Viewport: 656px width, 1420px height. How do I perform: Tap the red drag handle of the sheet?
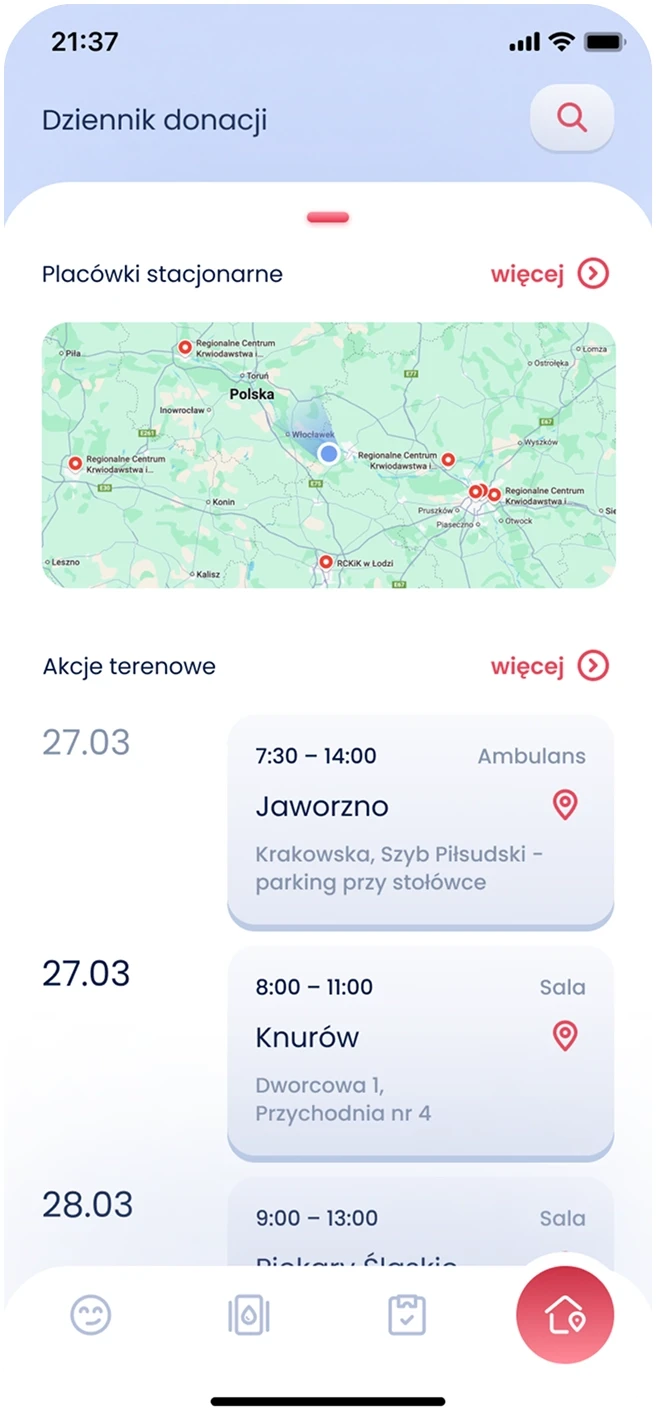coord(328,217)
